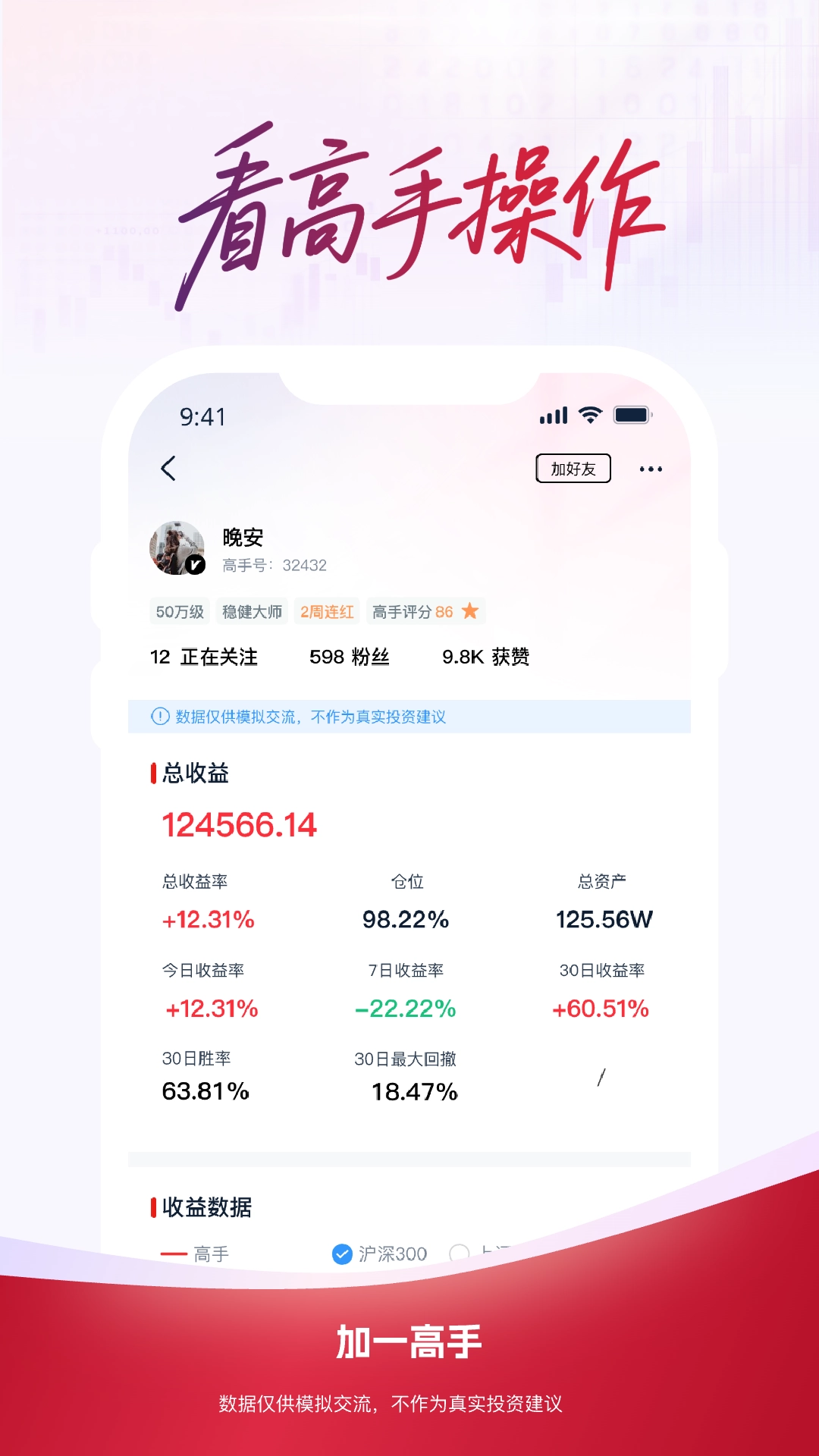
Task: Click the star icon next to 高手评分 86
Action: 470,611
